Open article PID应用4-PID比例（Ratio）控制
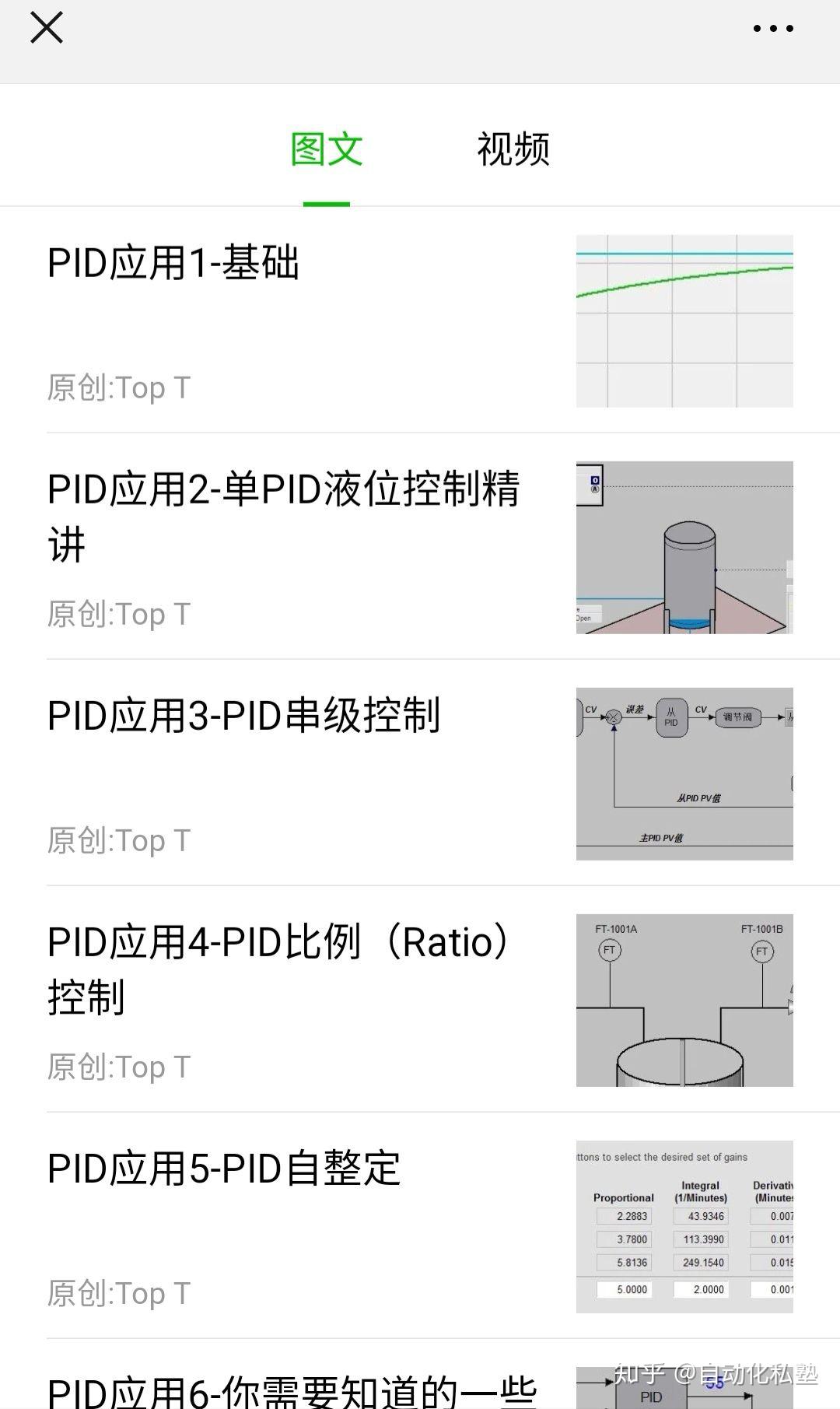840x1409 pixels. tap(276, 971)
